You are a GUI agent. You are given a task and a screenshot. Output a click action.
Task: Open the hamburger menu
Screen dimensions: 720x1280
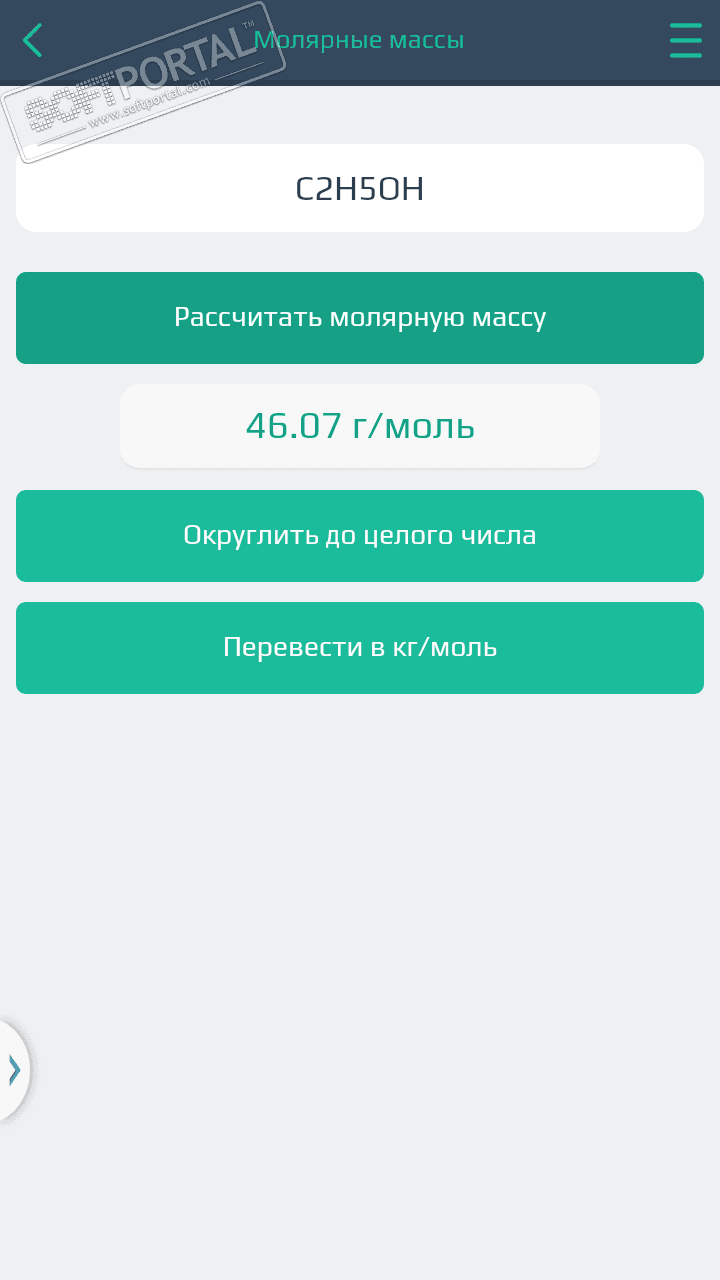686,40
